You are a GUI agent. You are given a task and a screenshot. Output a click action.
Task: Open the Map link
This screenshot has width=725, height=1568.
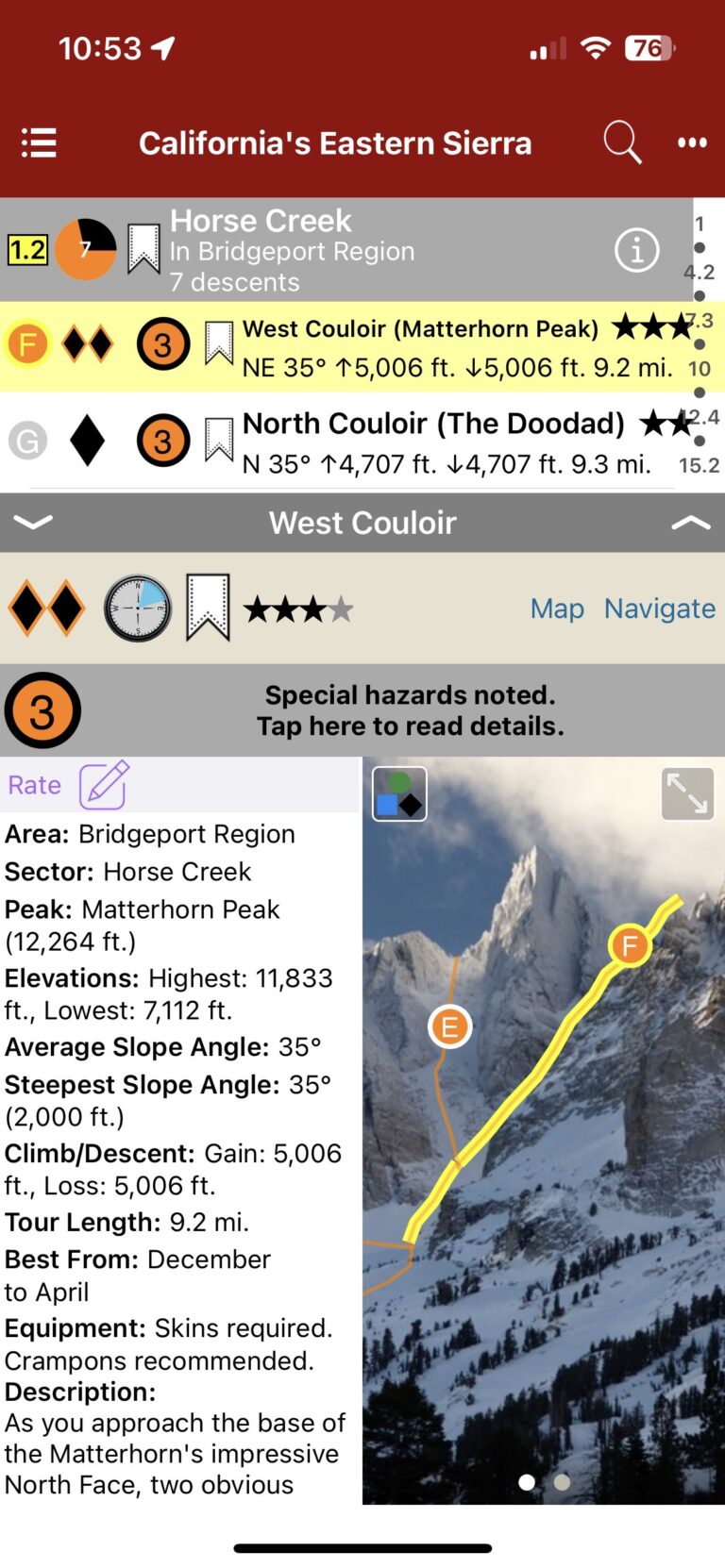(557, 609)
